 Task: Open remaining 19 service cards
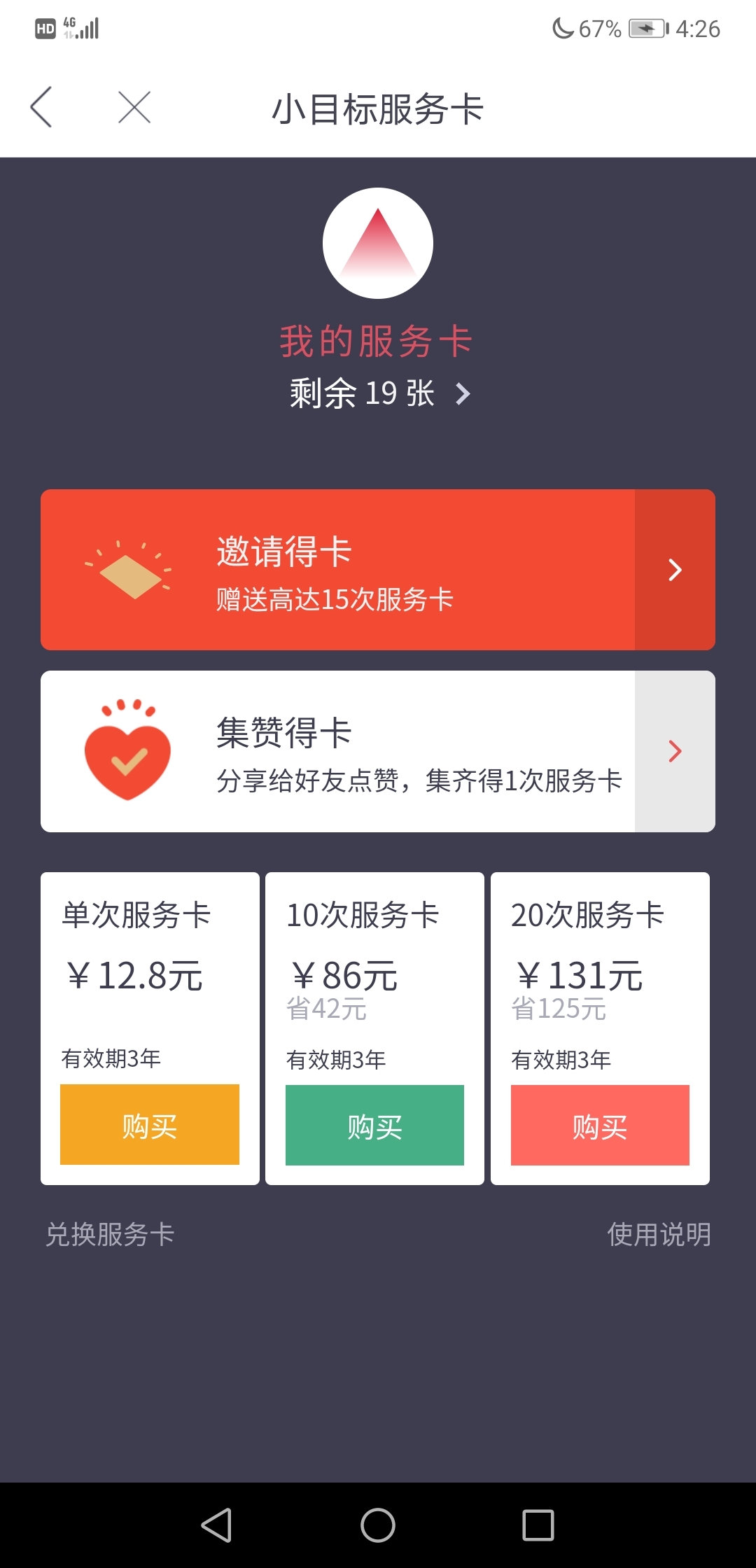pos(379,393)
